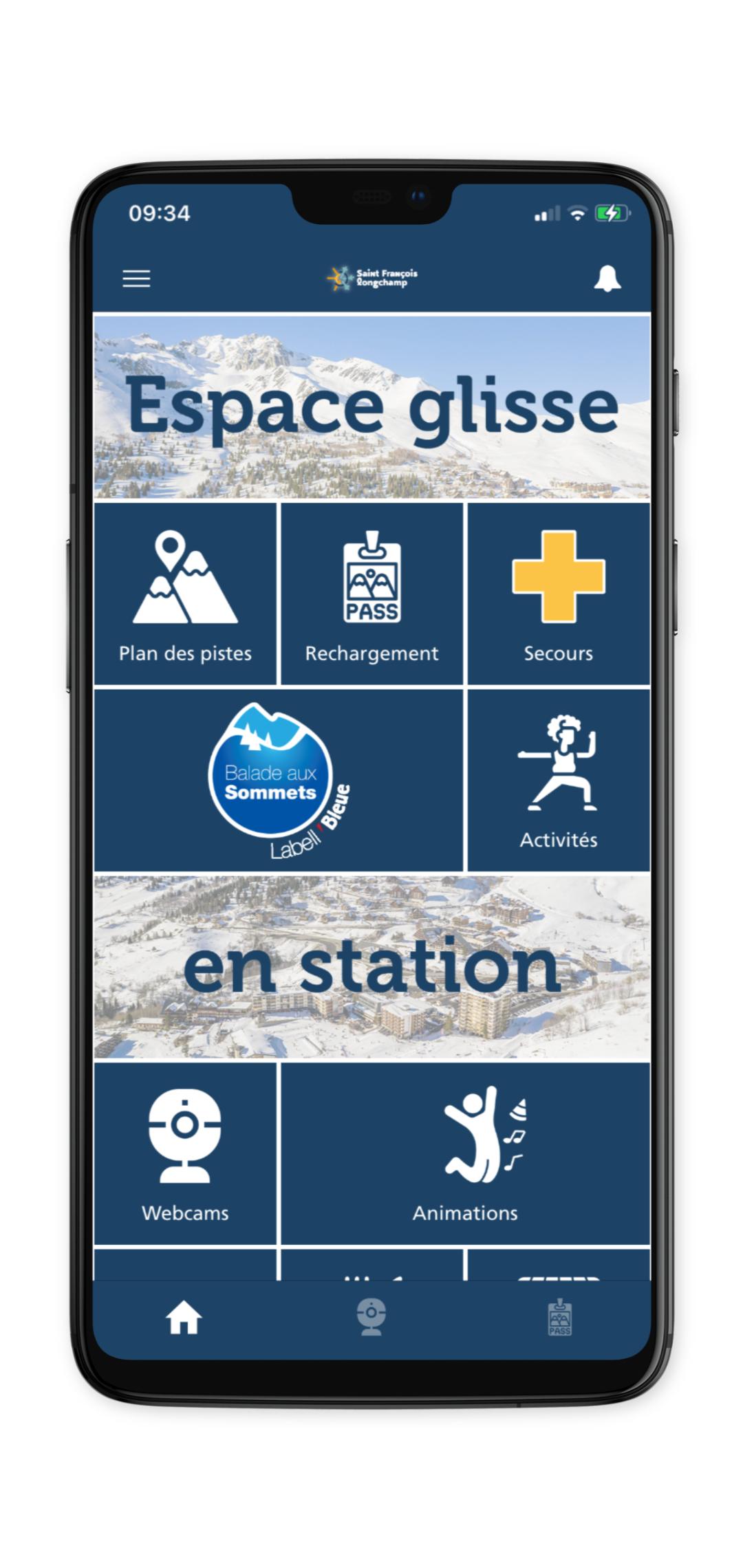
Task: Open Balade aux Sommets tile
Action: tap(279, 781)
